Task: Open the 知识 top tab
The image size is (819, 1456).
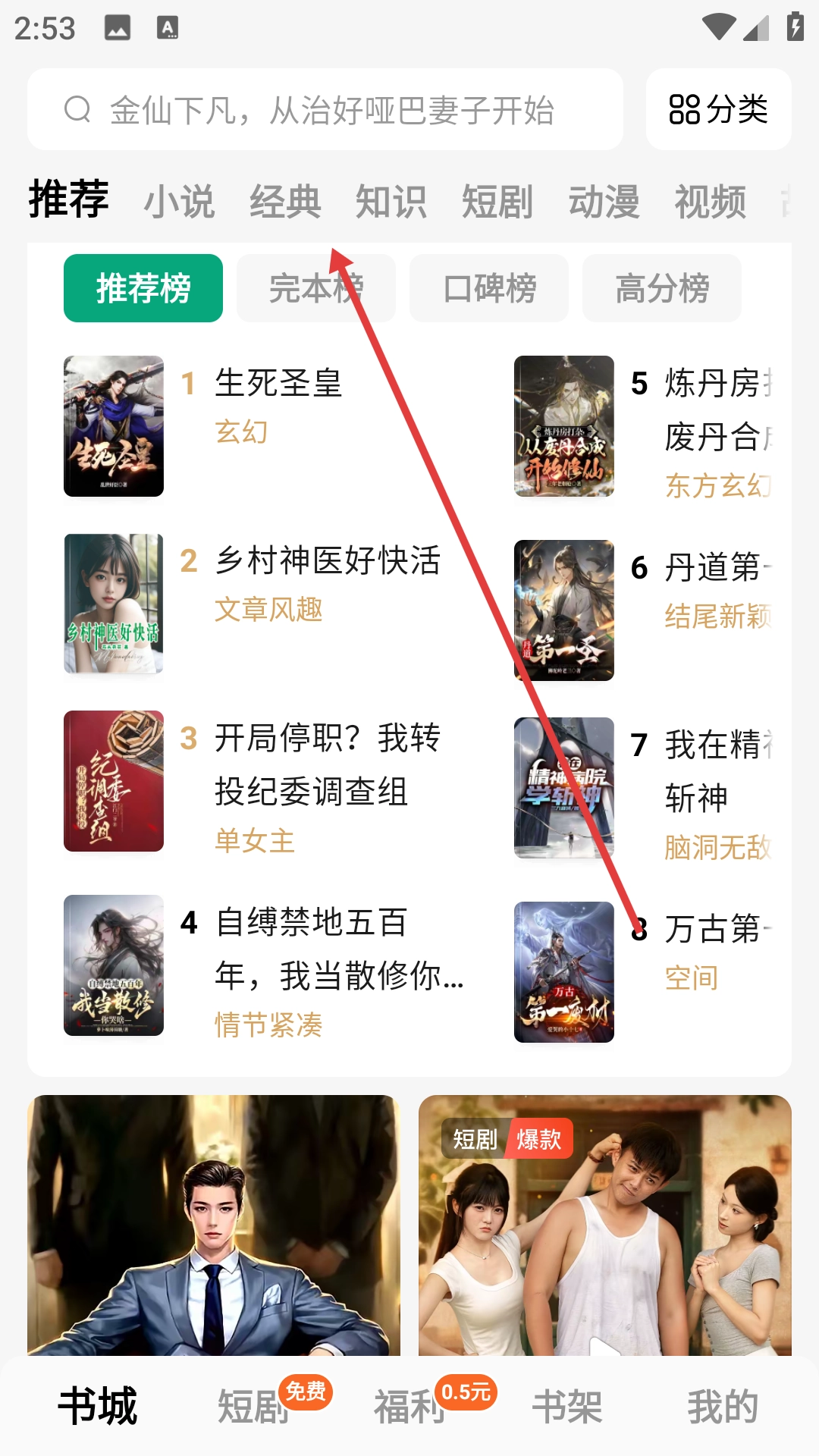Action: (391, 202)
